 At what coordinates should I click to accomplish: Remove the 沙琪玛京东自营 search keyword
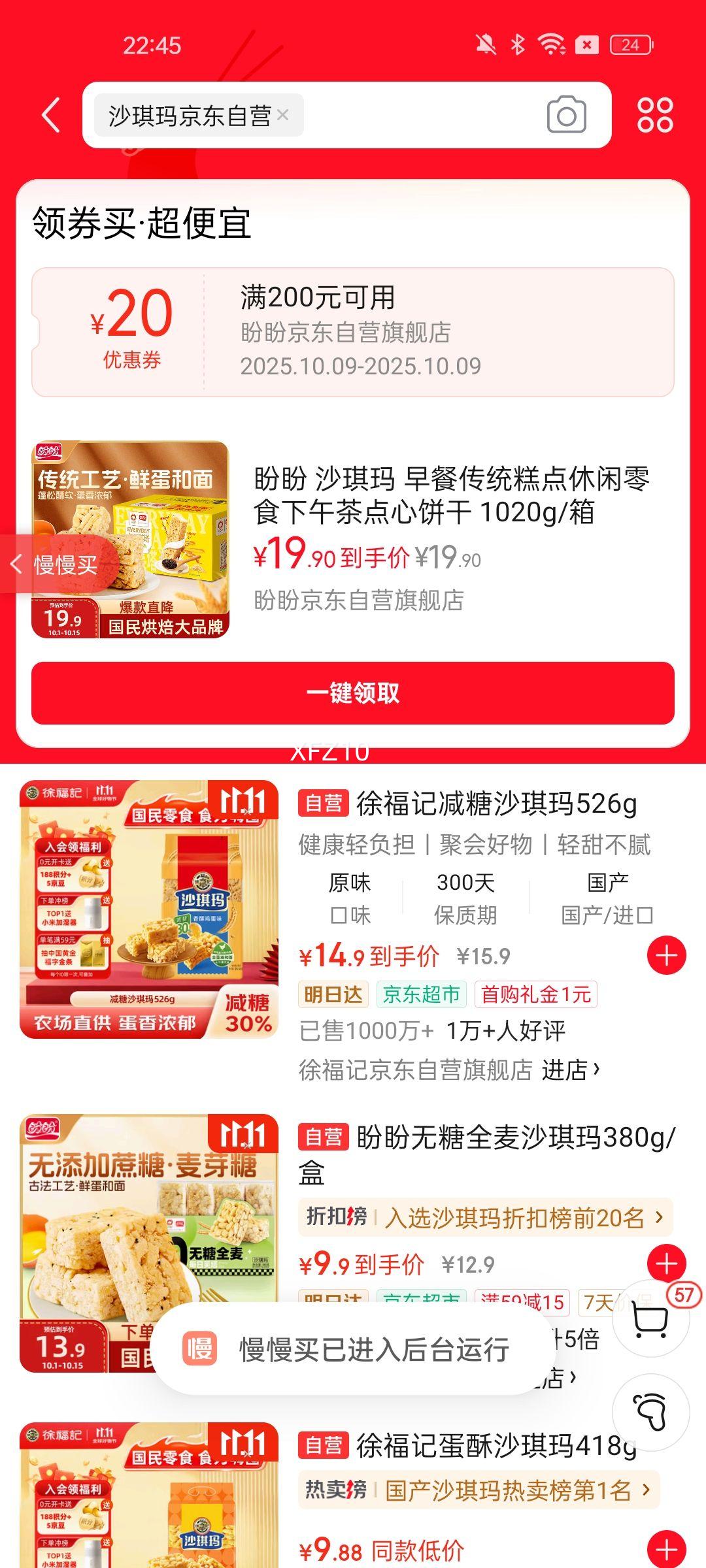pos(283,115)
